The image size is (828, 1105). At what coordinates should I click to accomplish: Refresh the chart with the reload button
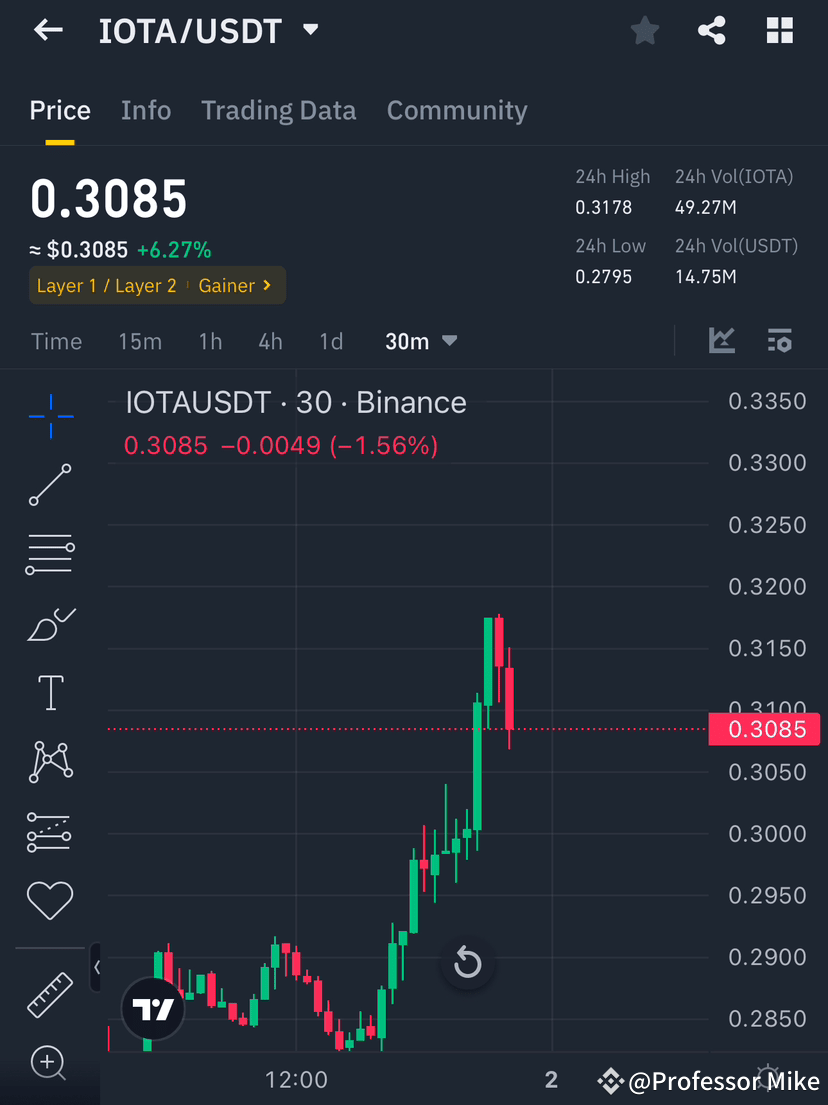tap(467, 962)
